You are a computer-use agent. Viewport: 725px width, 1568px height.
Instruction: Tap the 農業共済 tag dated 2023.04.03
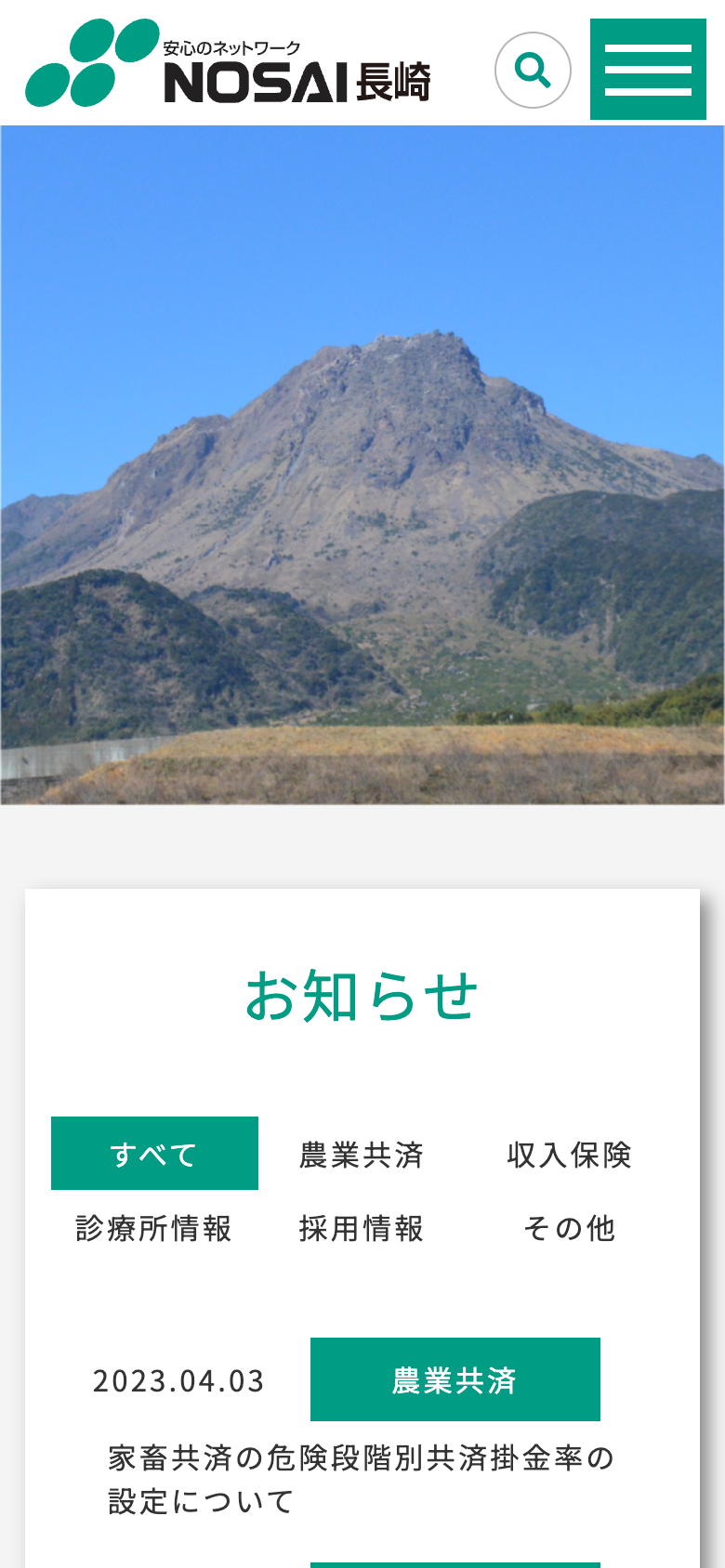coord(455,1379)
